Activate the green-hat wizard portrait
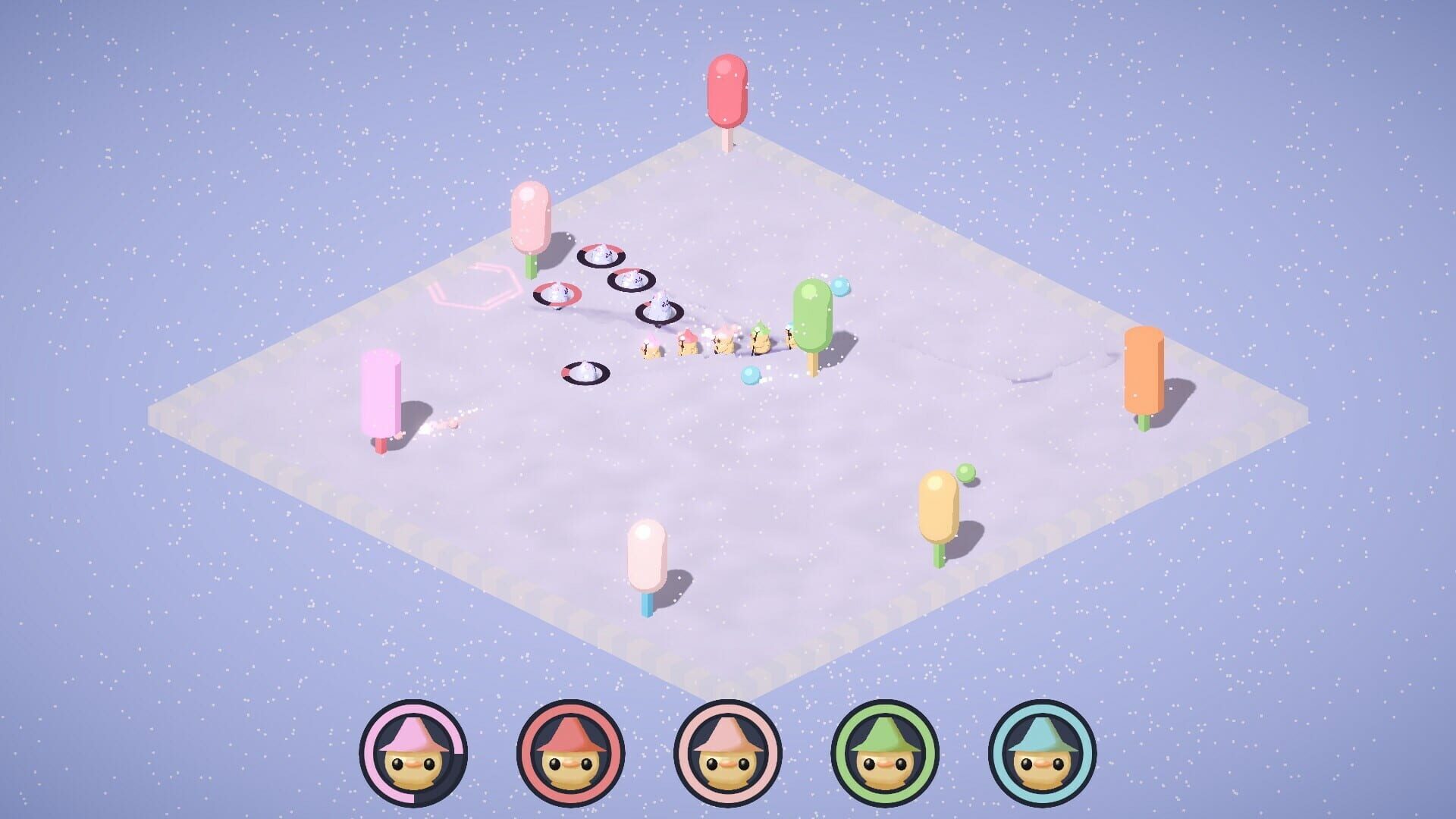 coord(885,754)
